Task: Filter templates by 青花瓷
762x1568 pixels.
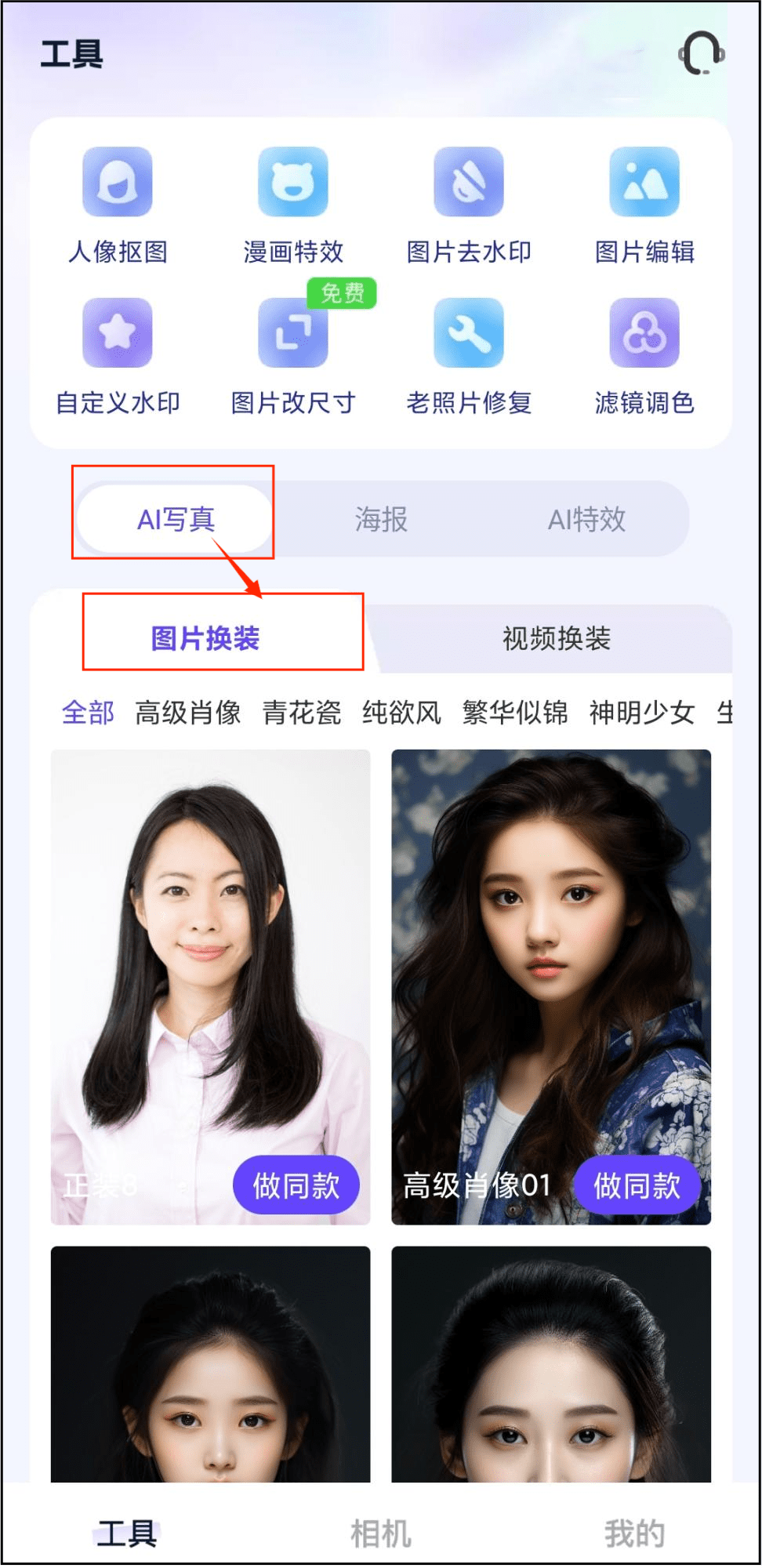Action: tap(301, 713)
